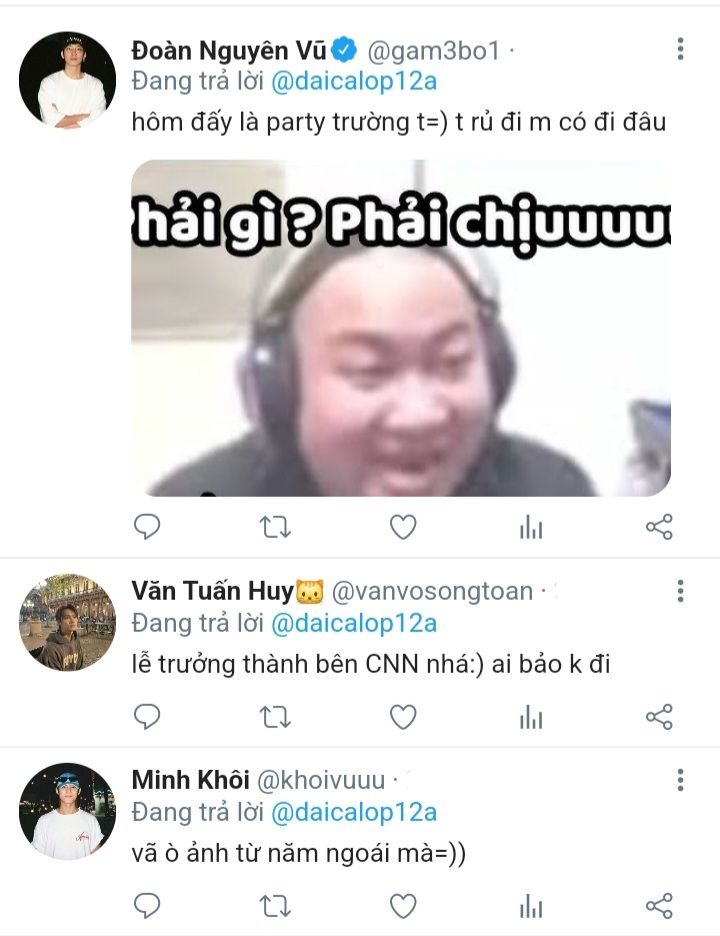Reply to Đoàn Nguyên Vũ's tweet
The width and height of the screenshot is (720, 936).
pos(147,527)
